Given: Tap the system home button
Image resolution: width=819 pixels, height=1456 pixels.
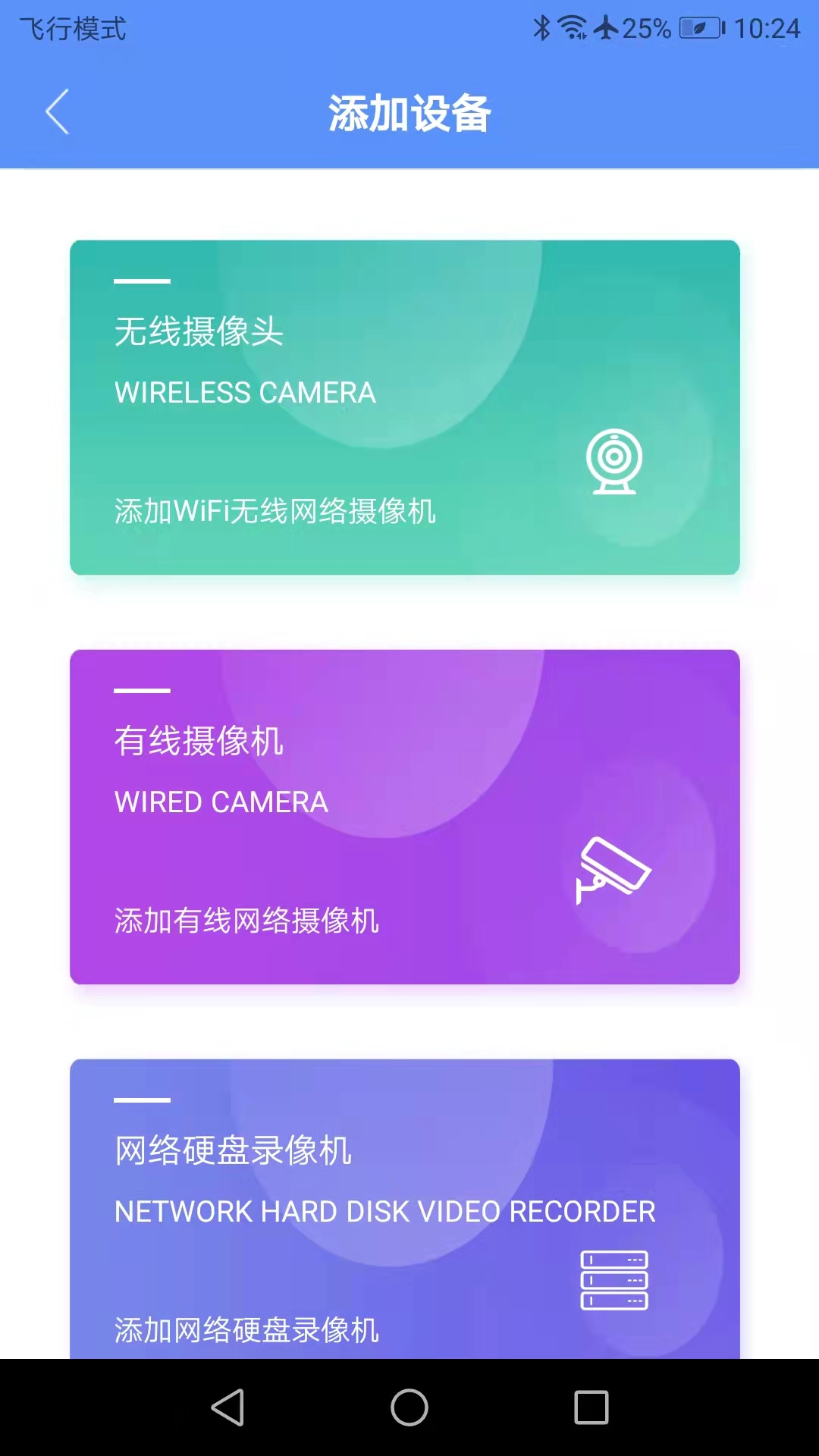Looking at the screenshot, I should point(409,1407).
